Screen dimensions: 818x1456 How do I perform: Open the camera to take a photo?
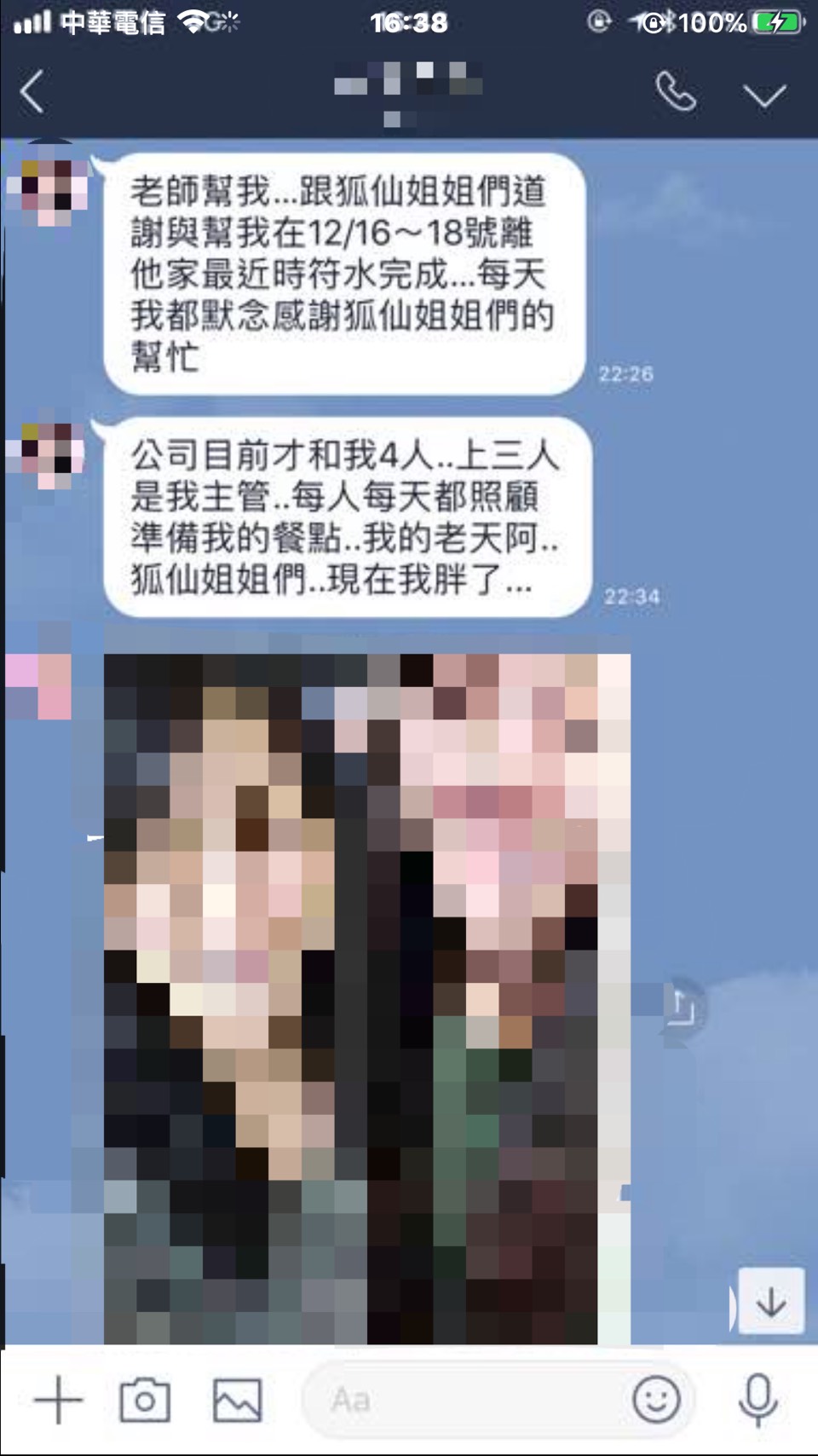pyautogui.click(x=145, y=1400)
